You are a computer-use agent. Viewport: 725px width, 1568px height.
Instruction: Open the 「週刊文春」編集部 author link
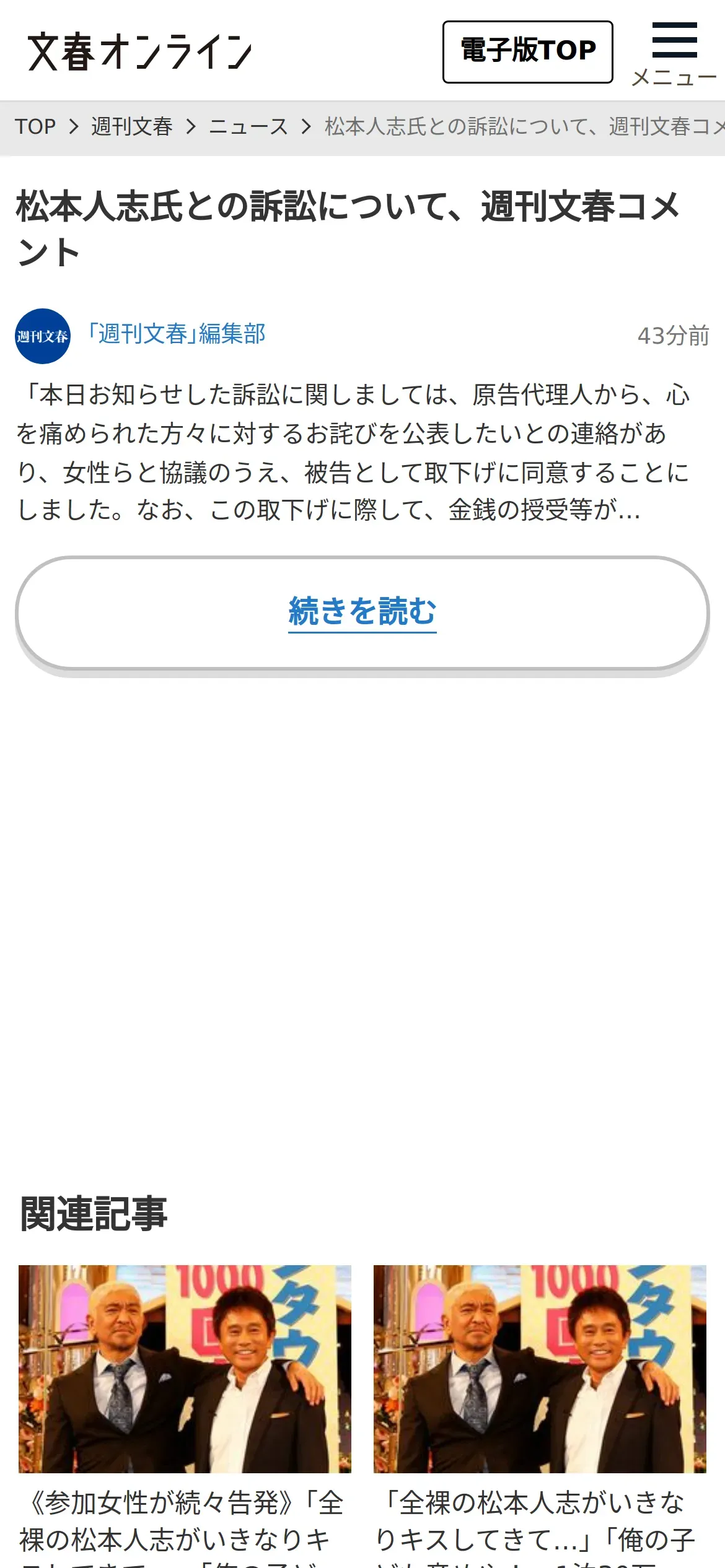[x=176, y=334]
